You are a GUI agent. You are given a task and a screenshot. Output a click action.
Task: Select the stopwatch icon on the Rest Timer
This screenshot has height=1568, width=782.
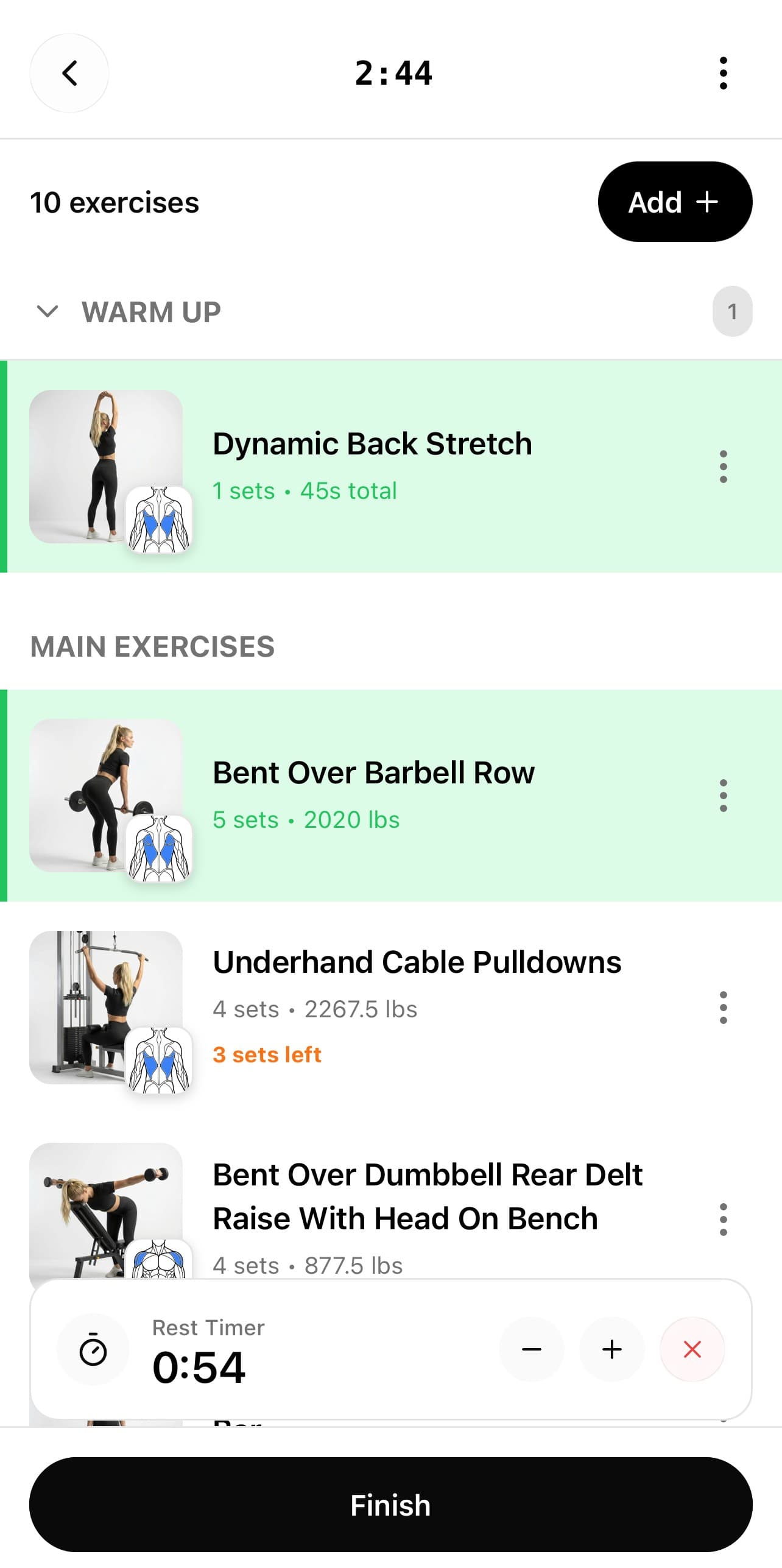click(93, 1350)
